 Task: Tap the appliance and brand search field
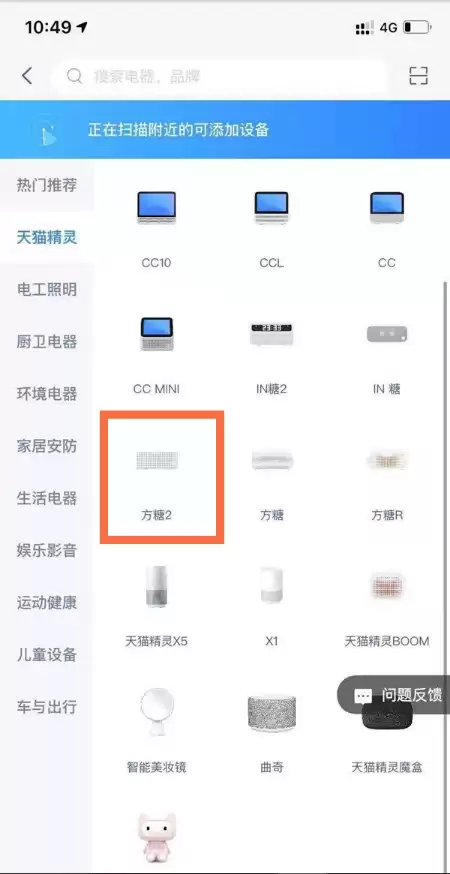219,76
